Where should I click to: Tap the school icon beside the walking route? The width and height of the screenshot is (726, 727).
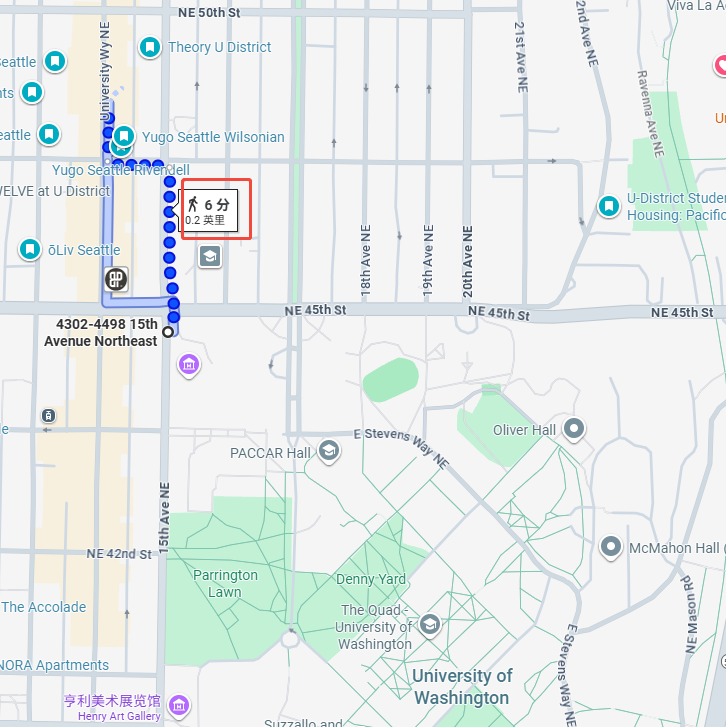[210, 257]
